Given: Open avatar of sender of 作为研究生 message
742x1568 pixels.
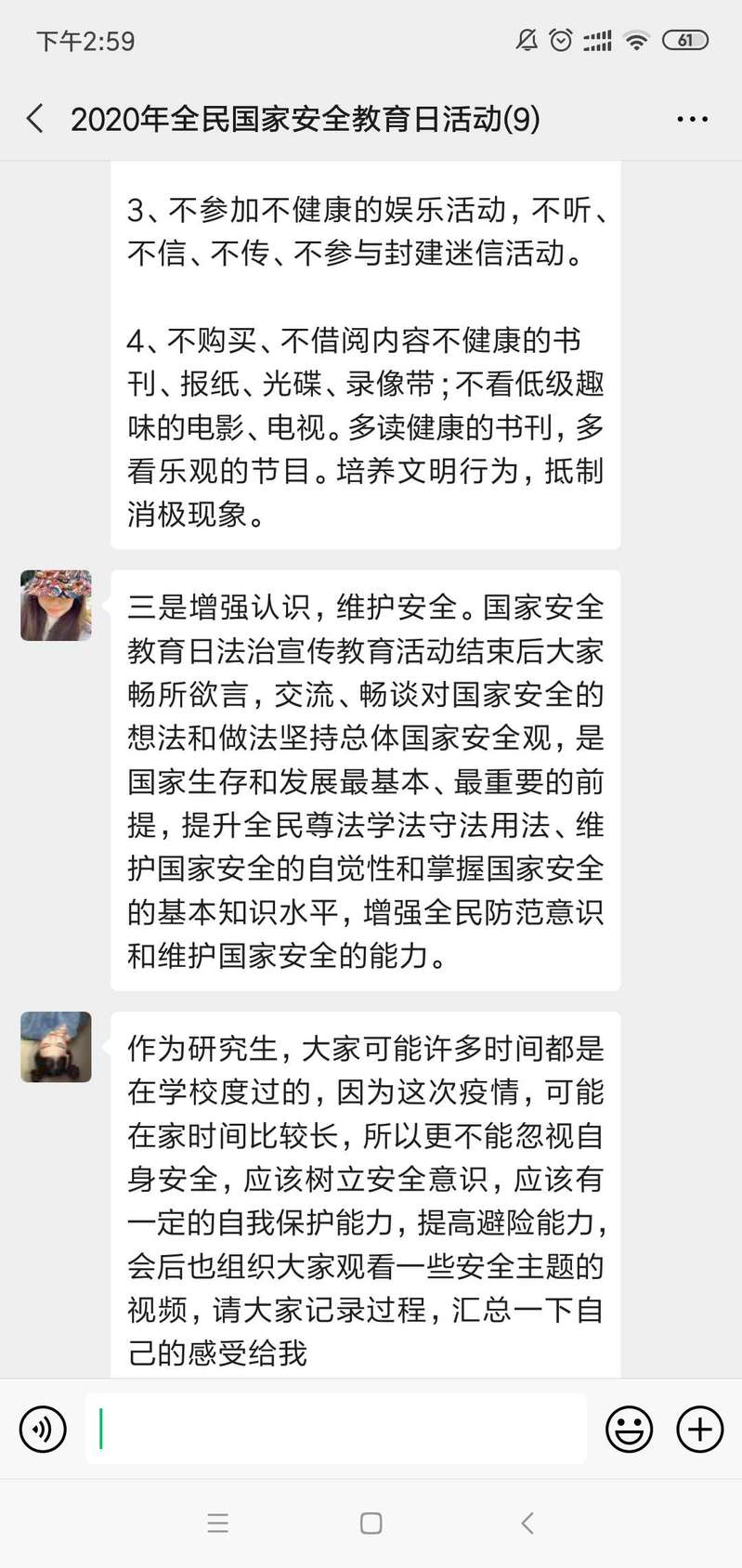Looking at the screenshot, I should coord(57,1047).
